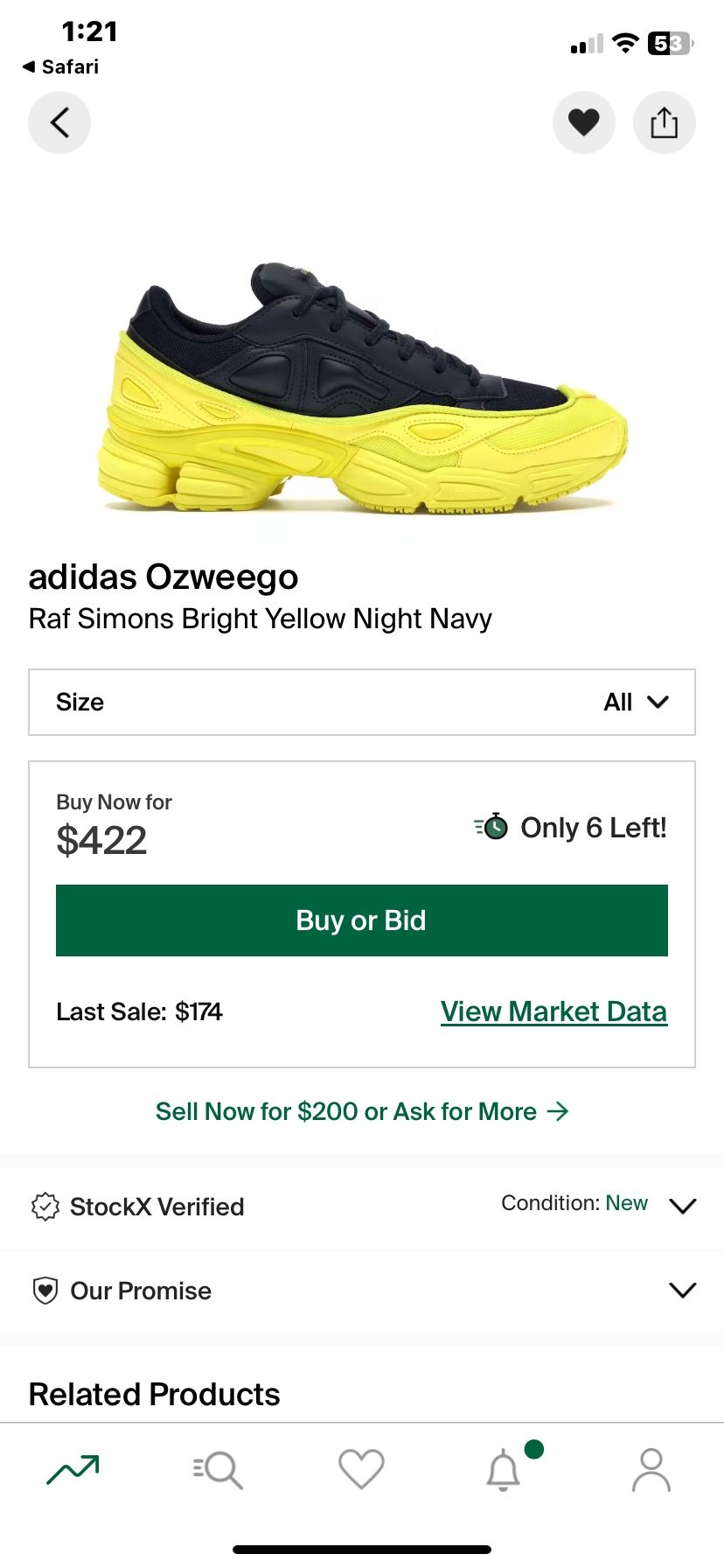724x1568 pixels.
Task: Tap the back arrow at top left
Action: (59, 122)
